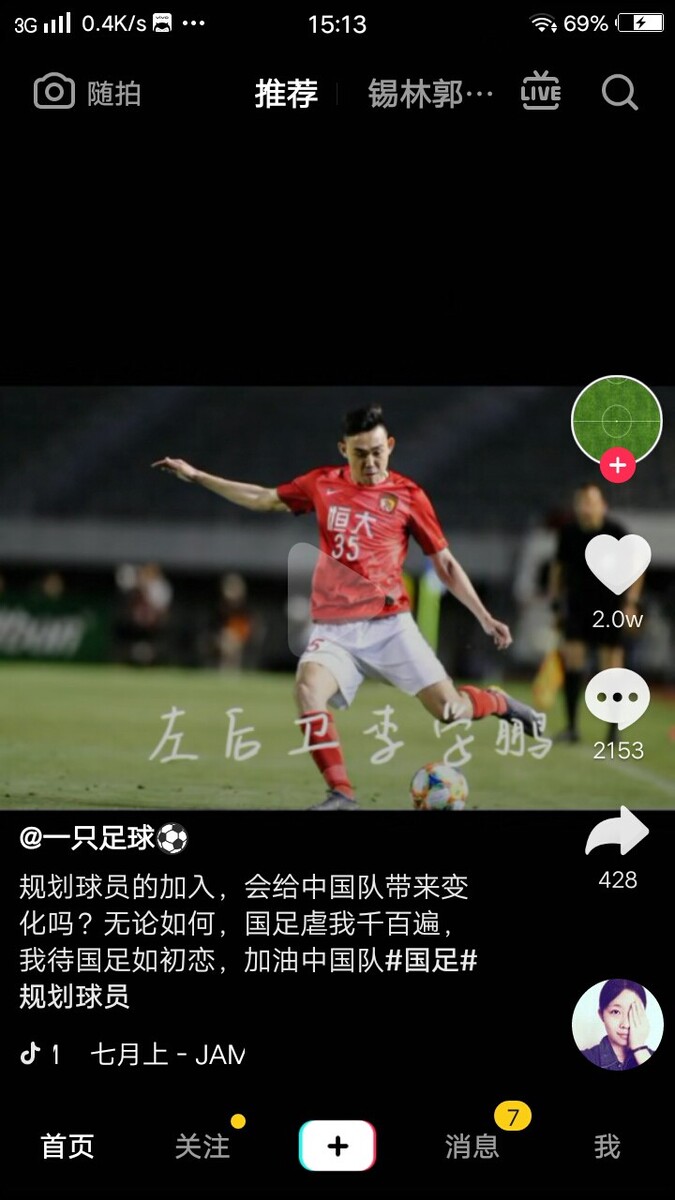Open @一只足球 profile
This screenshot has width=675, height=1200.
[x=103, y=838]
